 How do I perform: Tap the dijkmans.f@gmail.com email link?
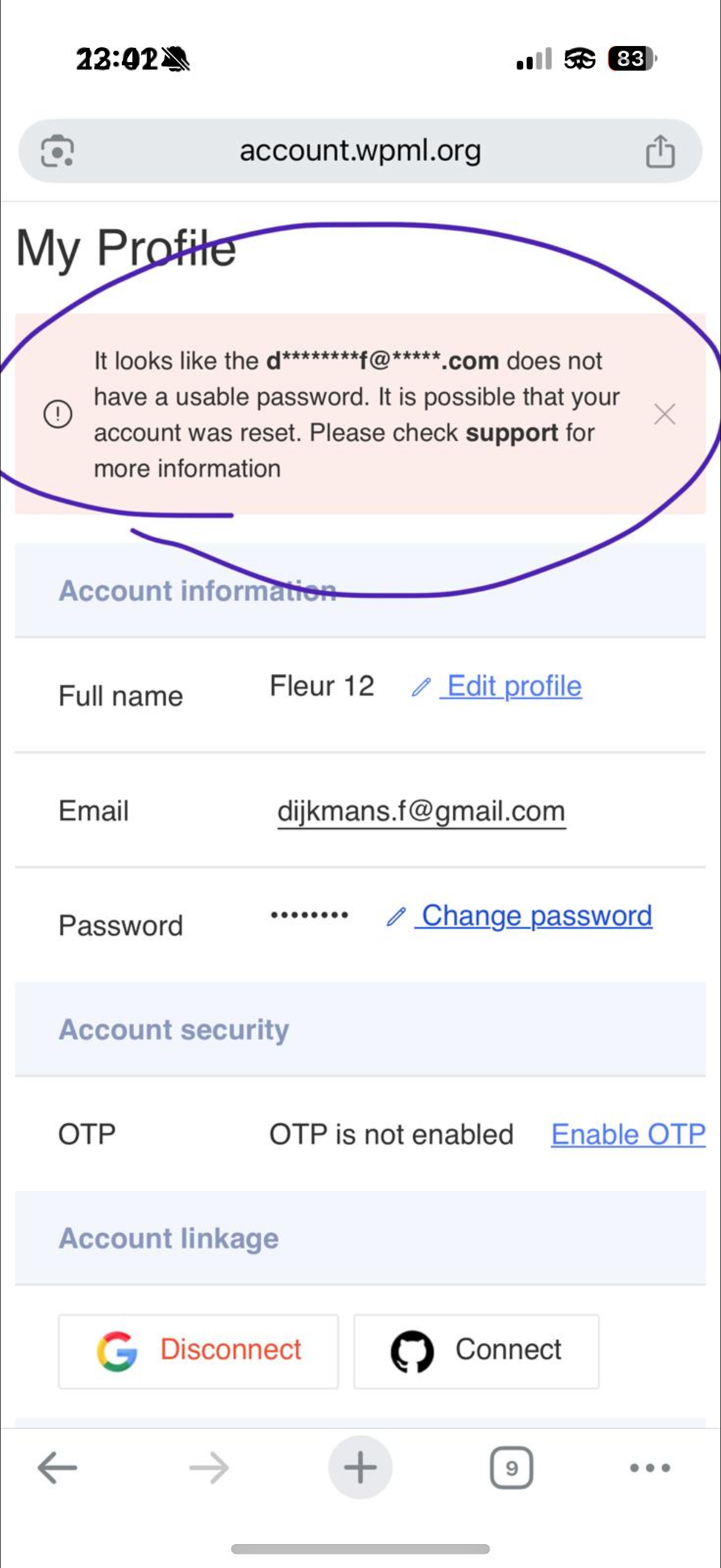(x=421, y=812)
